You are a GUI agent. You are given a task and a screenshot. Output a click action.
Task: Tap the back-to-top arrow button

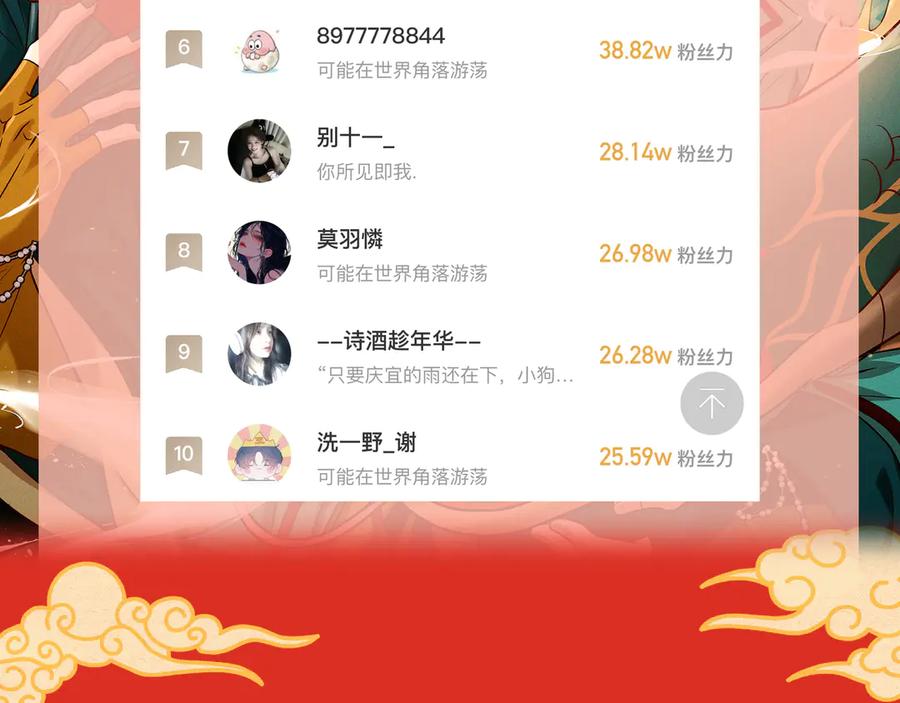(x=712, y=403)
